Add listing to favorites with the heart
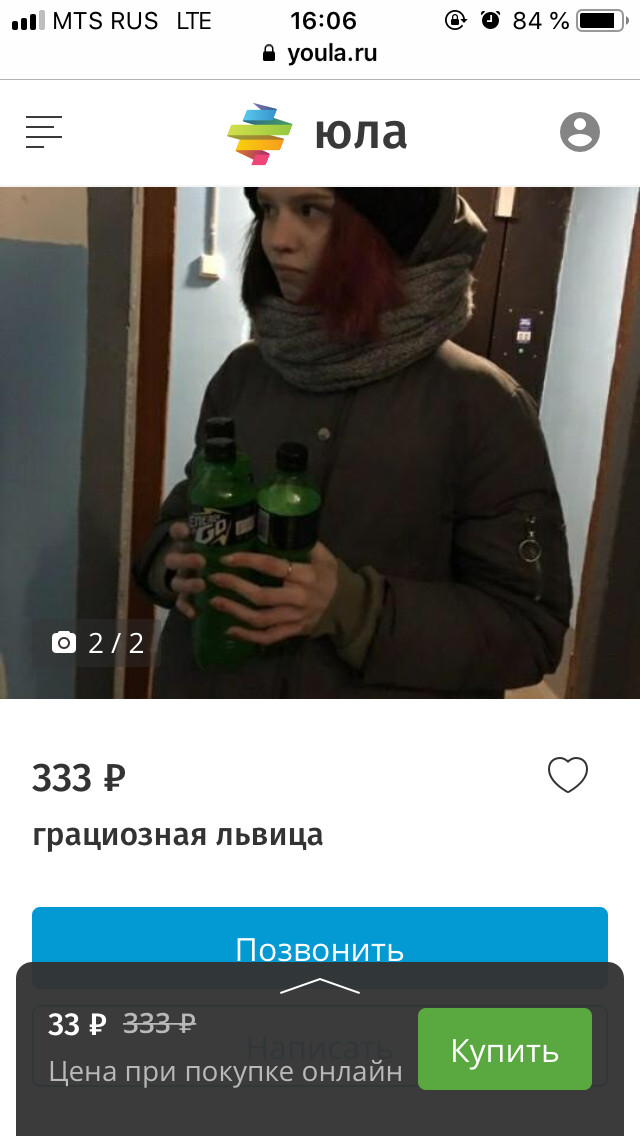 (x=568, y=775)
